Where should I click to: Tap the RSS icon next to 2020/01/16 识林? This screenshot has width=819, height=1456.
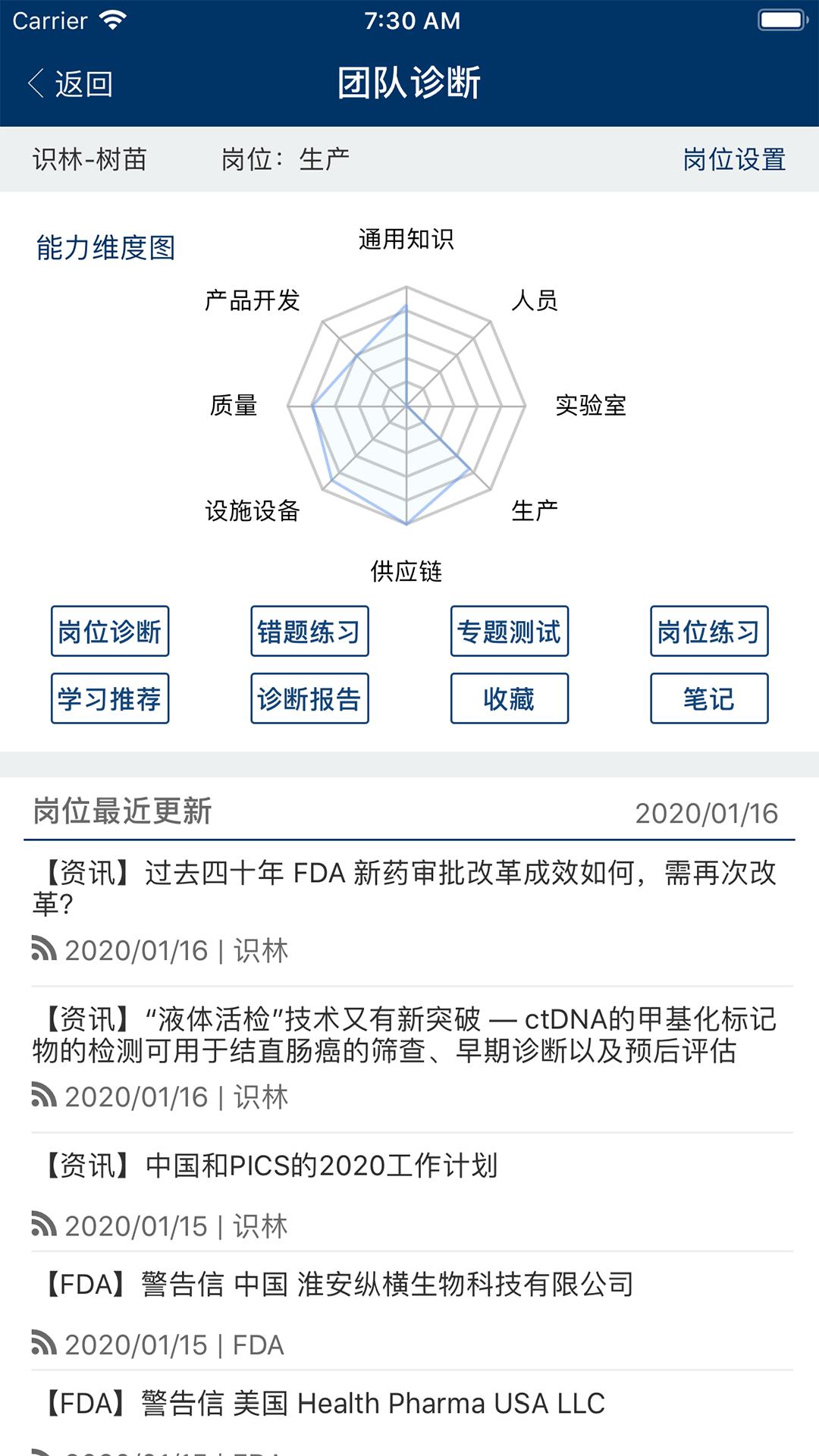43,948
